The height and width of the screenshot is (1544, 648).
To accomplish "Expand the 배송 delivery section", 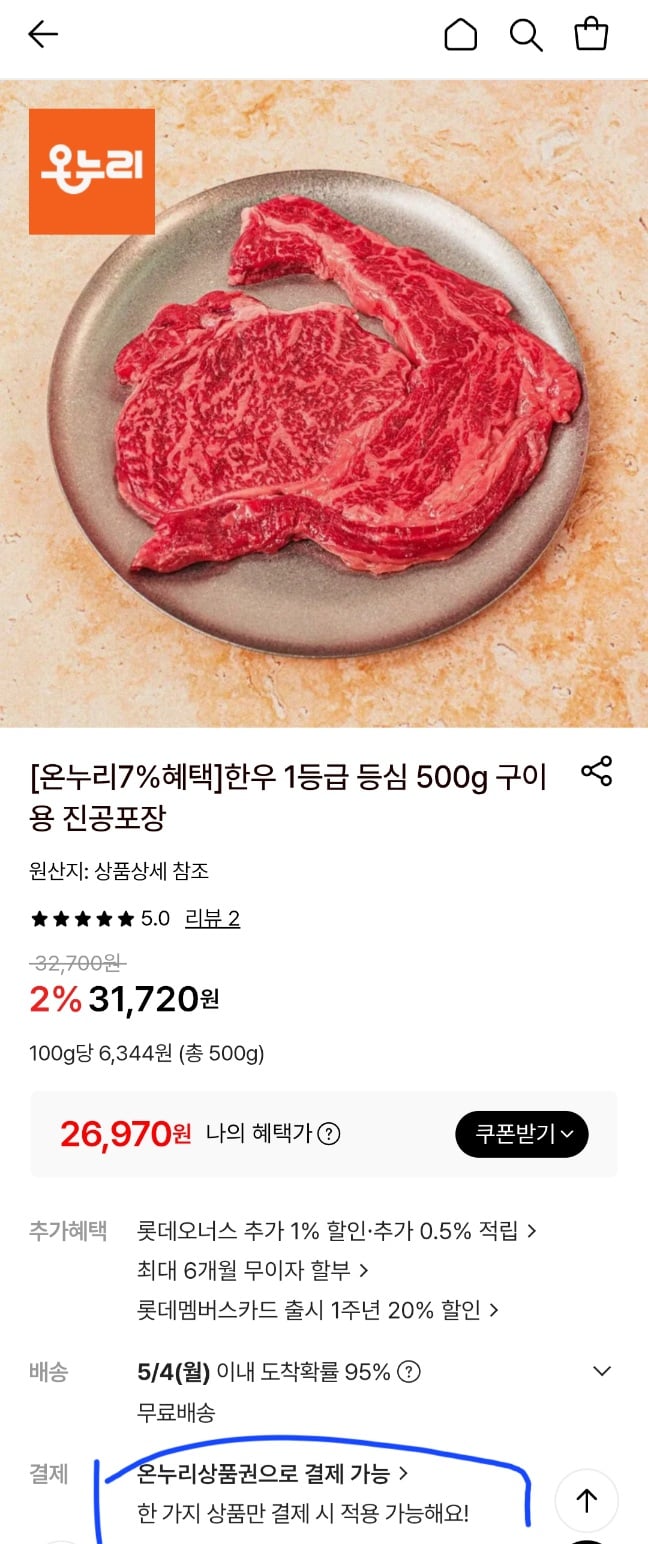I will pos(601,1371).
